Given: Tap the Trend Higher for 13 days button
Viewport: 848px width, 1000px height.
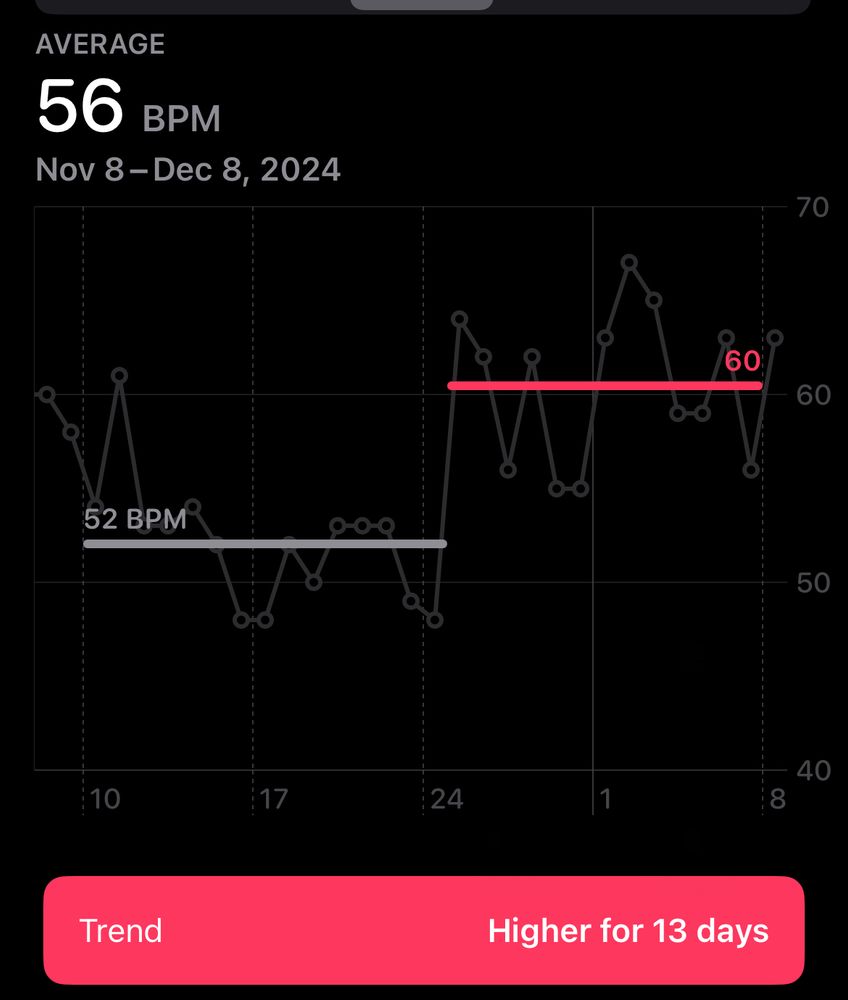Looking at the screenshot, I should [424, 931].
